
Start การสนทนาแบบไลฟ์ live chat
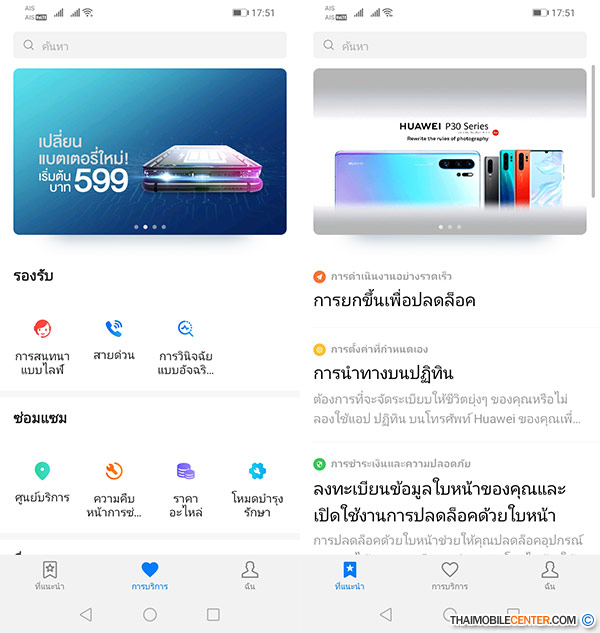42,345
